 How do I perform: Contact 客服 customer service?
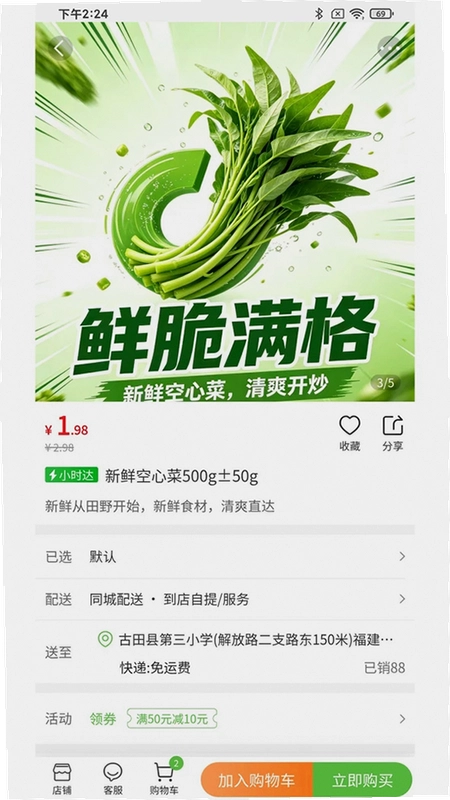tap(113, 779)
